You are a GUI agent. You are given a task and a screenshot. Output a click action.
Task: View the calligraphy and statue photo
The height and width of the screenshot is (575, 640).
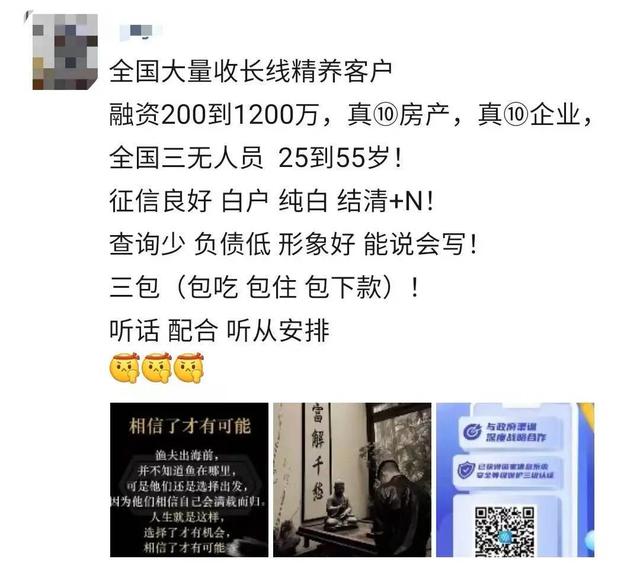(352, 482)
